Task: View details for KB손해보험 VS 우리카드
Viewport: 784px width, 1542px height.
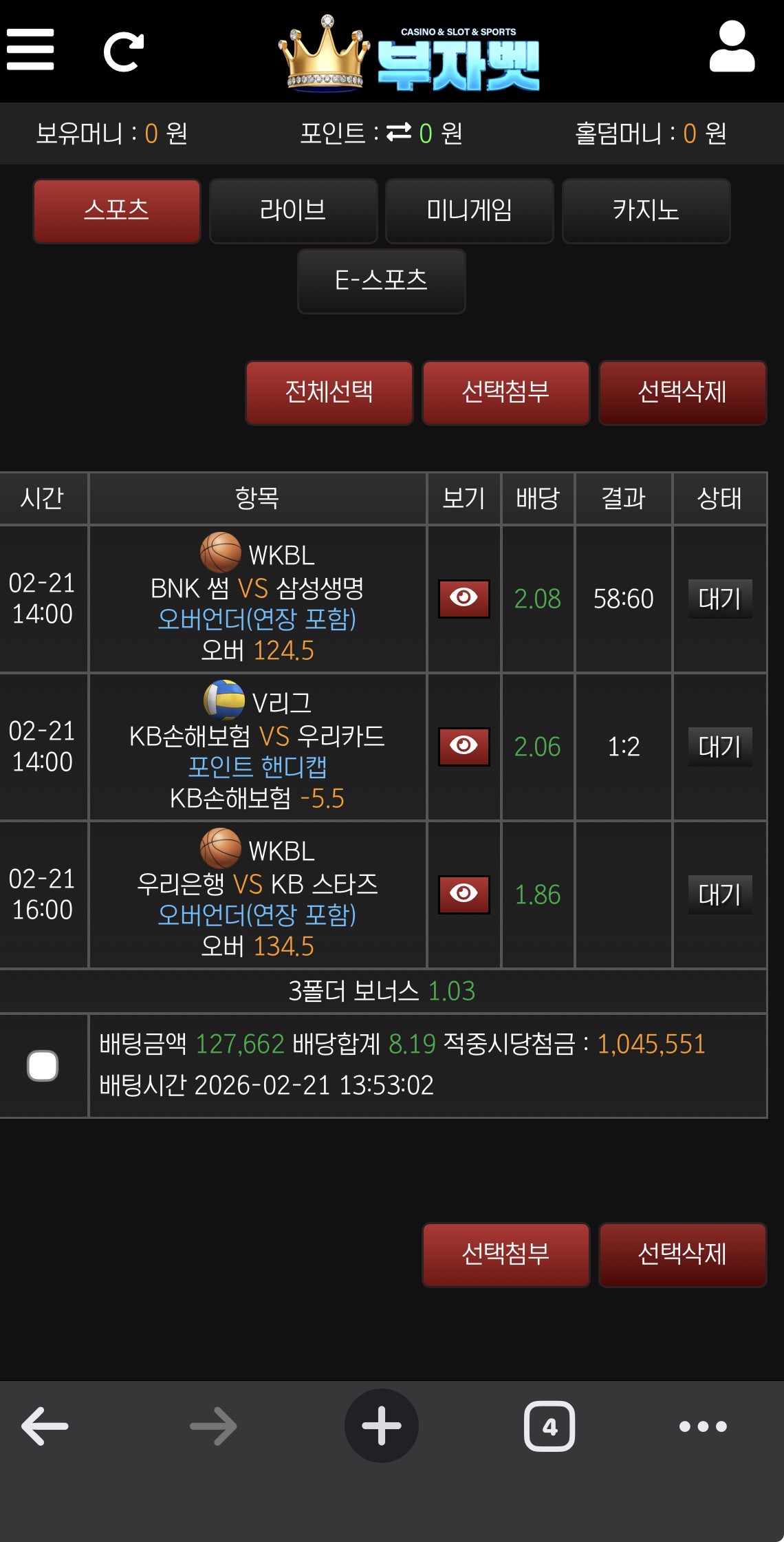Action: pos(464,747)
